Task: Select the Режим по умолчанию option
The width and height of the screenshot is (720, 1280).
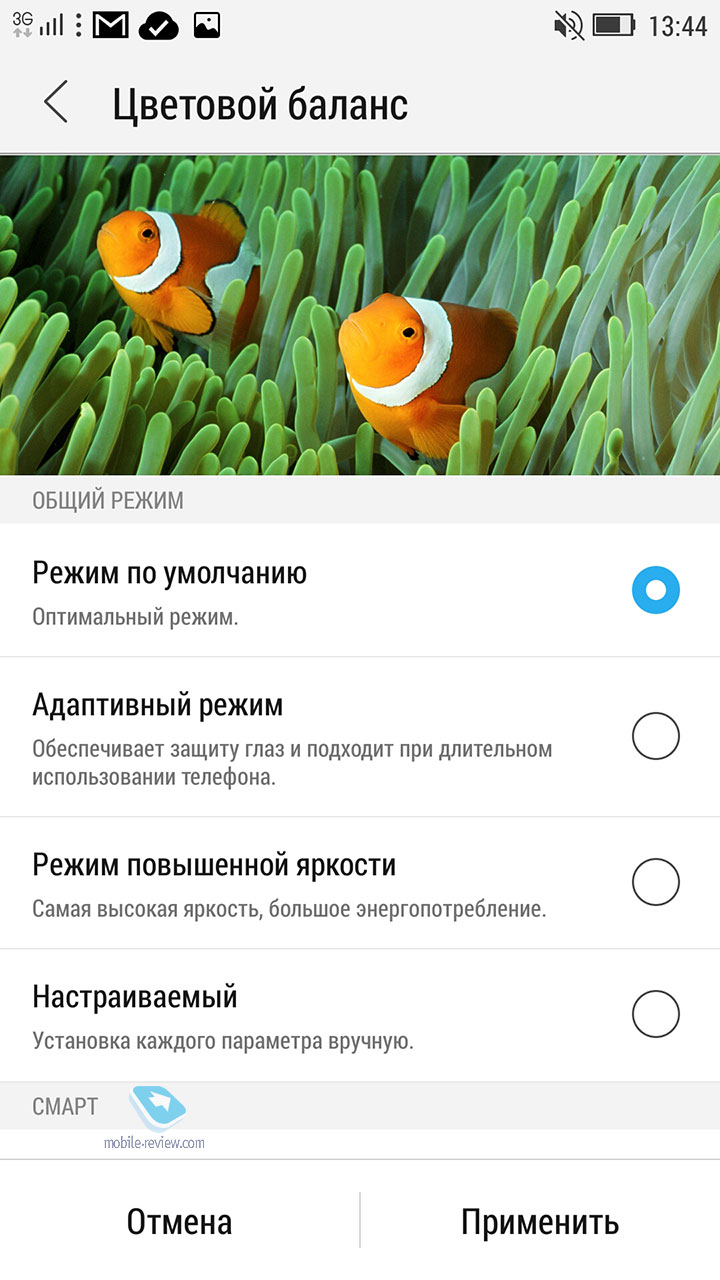Action: tap(360, 590)
